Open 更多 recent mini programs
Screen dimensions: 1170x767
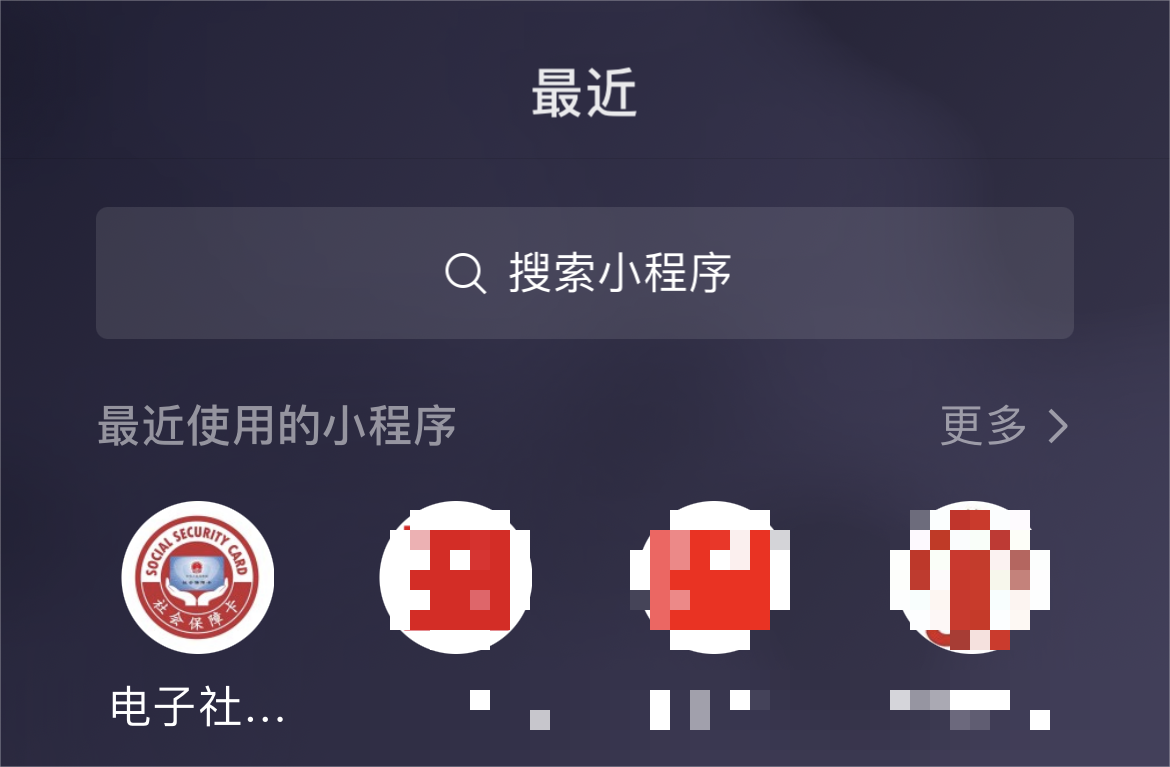(x=1004, y=427)
